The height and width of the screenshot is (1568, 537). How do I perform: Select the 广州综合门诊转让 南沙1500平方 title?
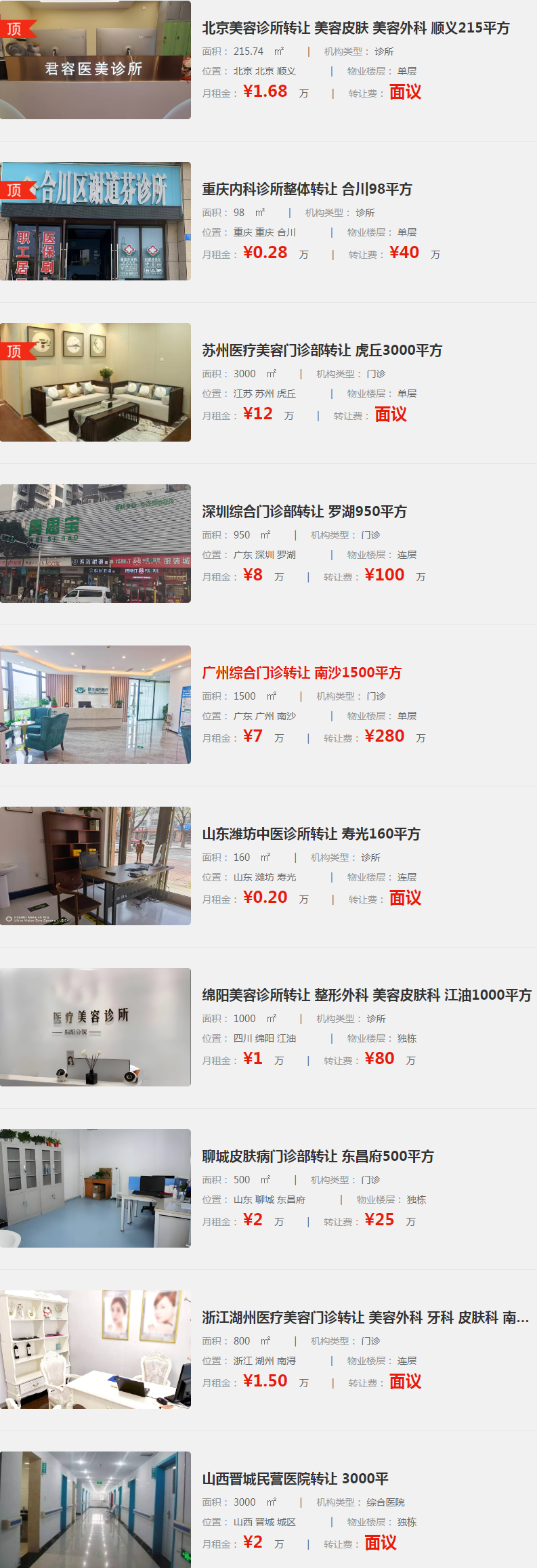coord(301,673)
